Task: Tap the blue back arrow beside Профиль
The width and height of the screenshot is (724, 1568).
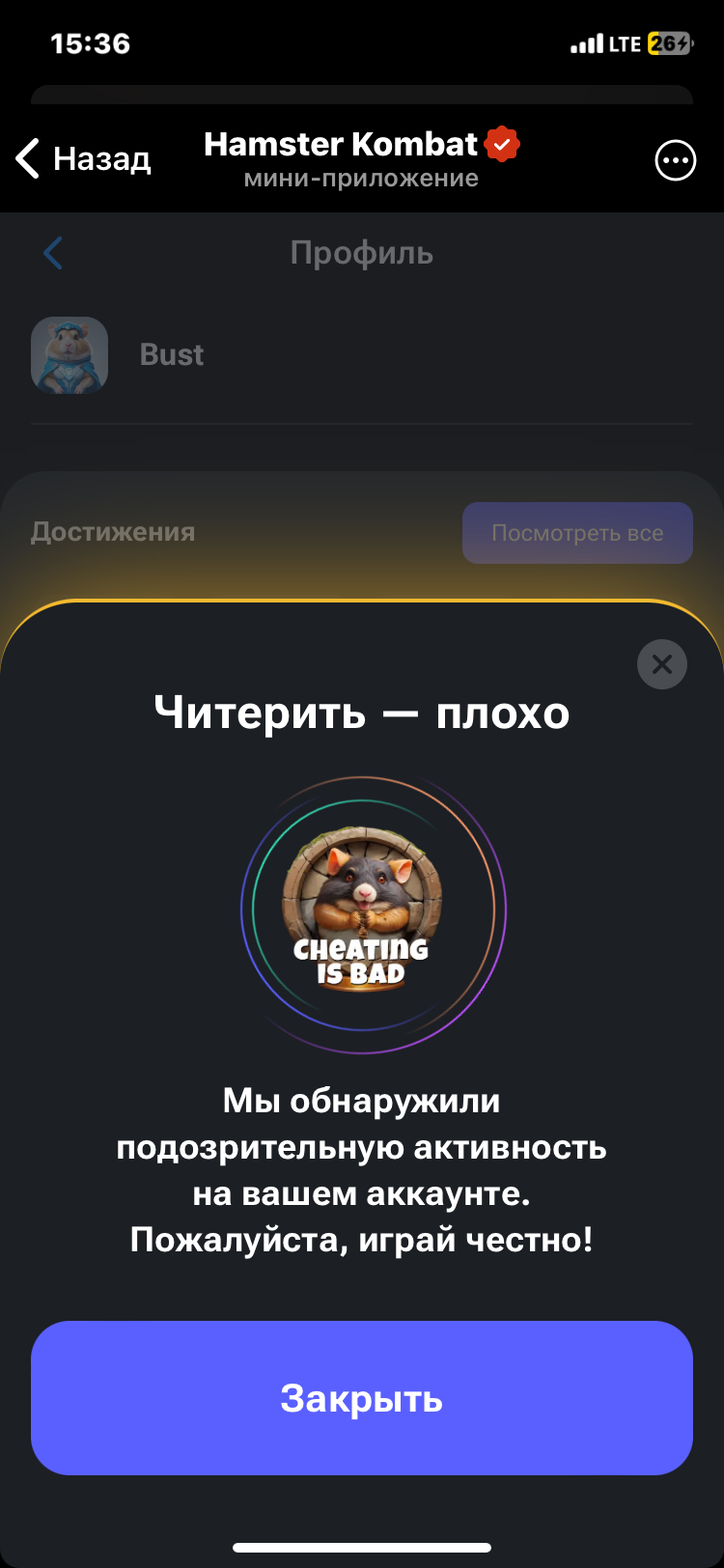Action: click(x=53, y=254)
